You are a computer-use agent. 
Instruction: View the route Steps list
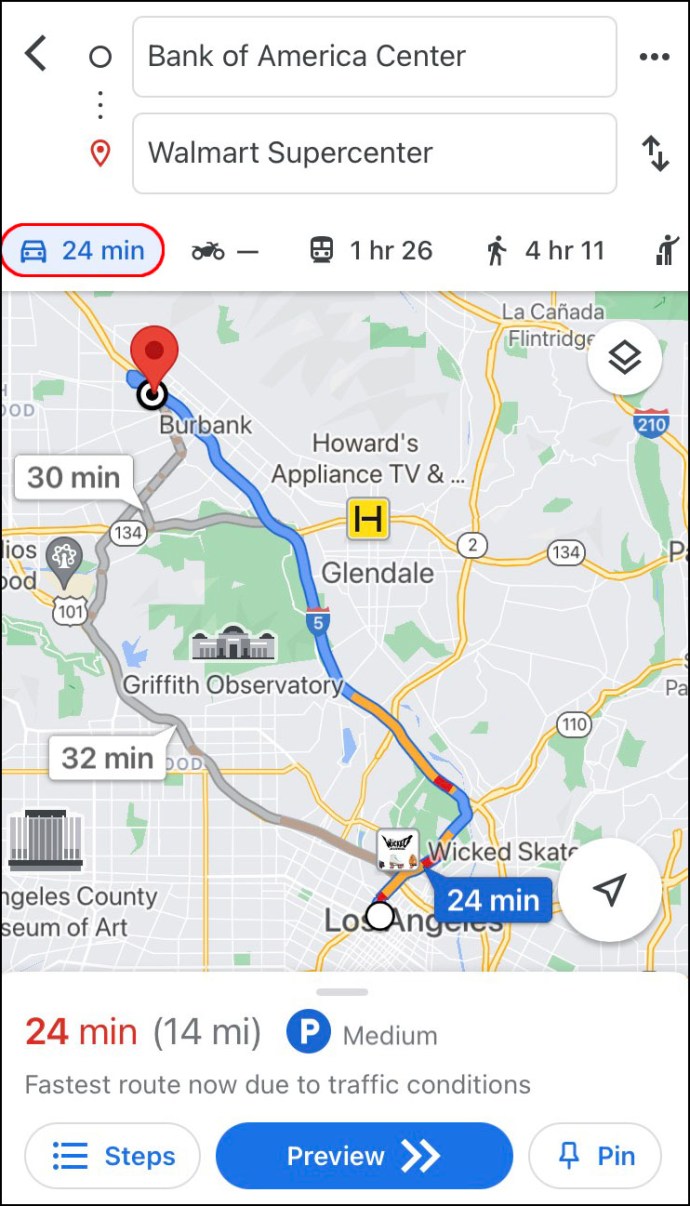(112, 1156)
